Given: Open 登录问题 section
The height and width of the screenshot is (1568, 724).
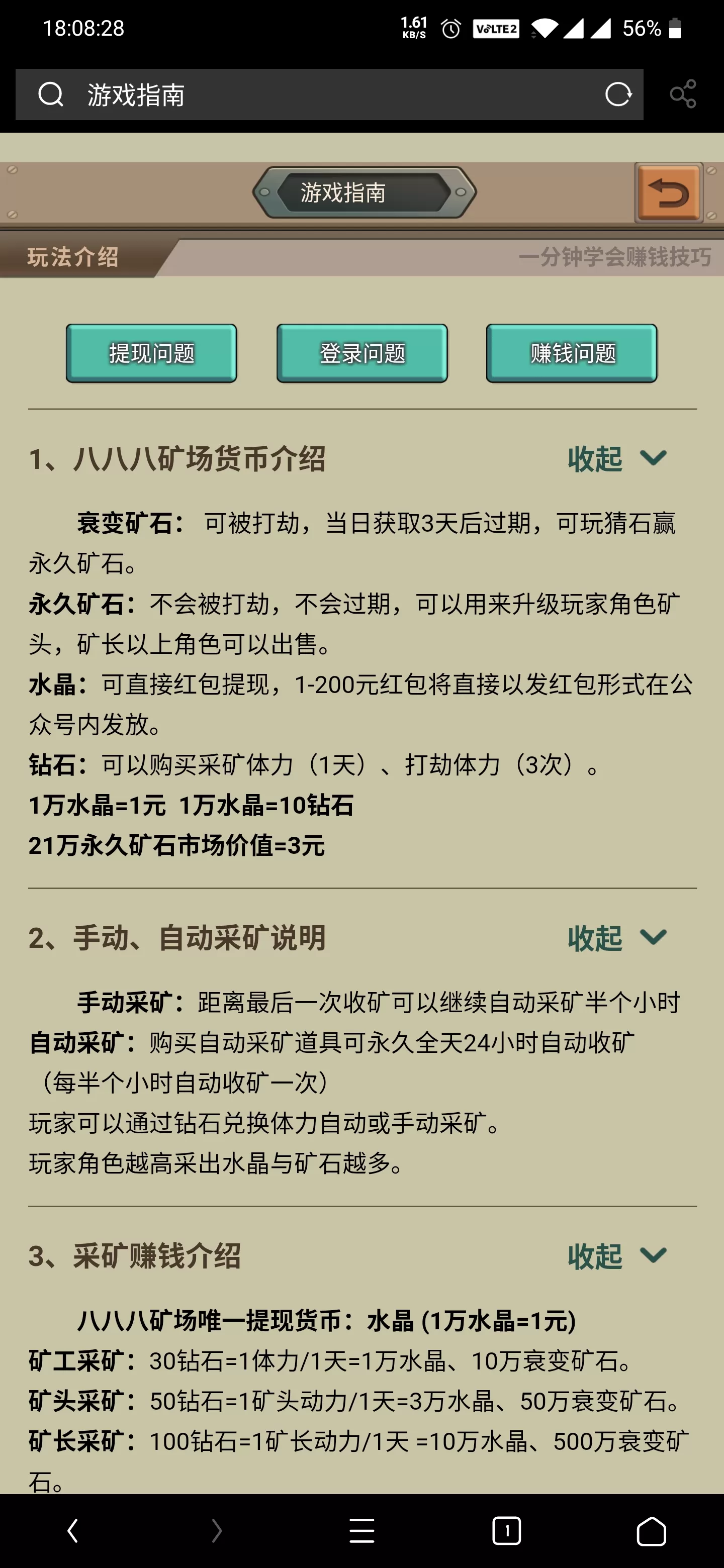Looking at the screenshot, I should click(361, 353).
